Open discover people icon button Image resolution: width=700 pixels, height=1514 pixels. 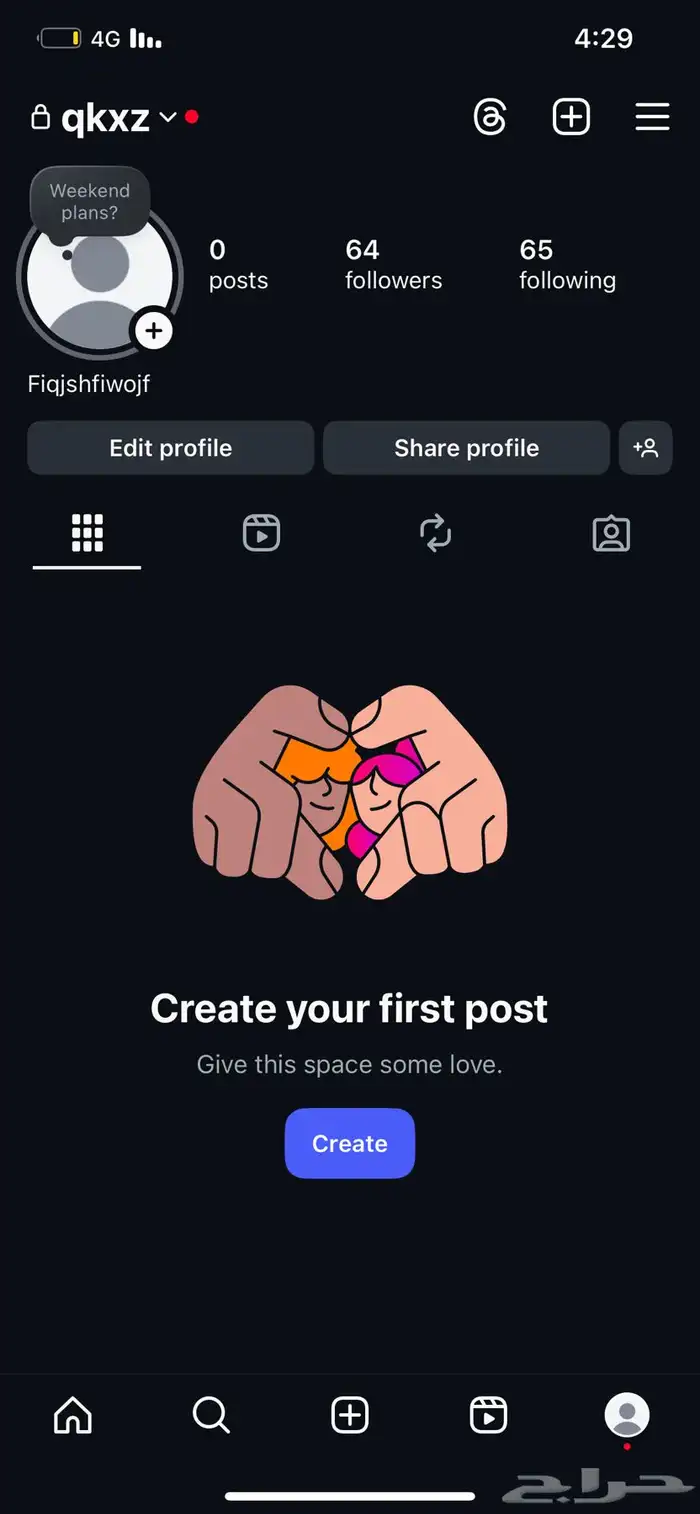tap(646, 448)
